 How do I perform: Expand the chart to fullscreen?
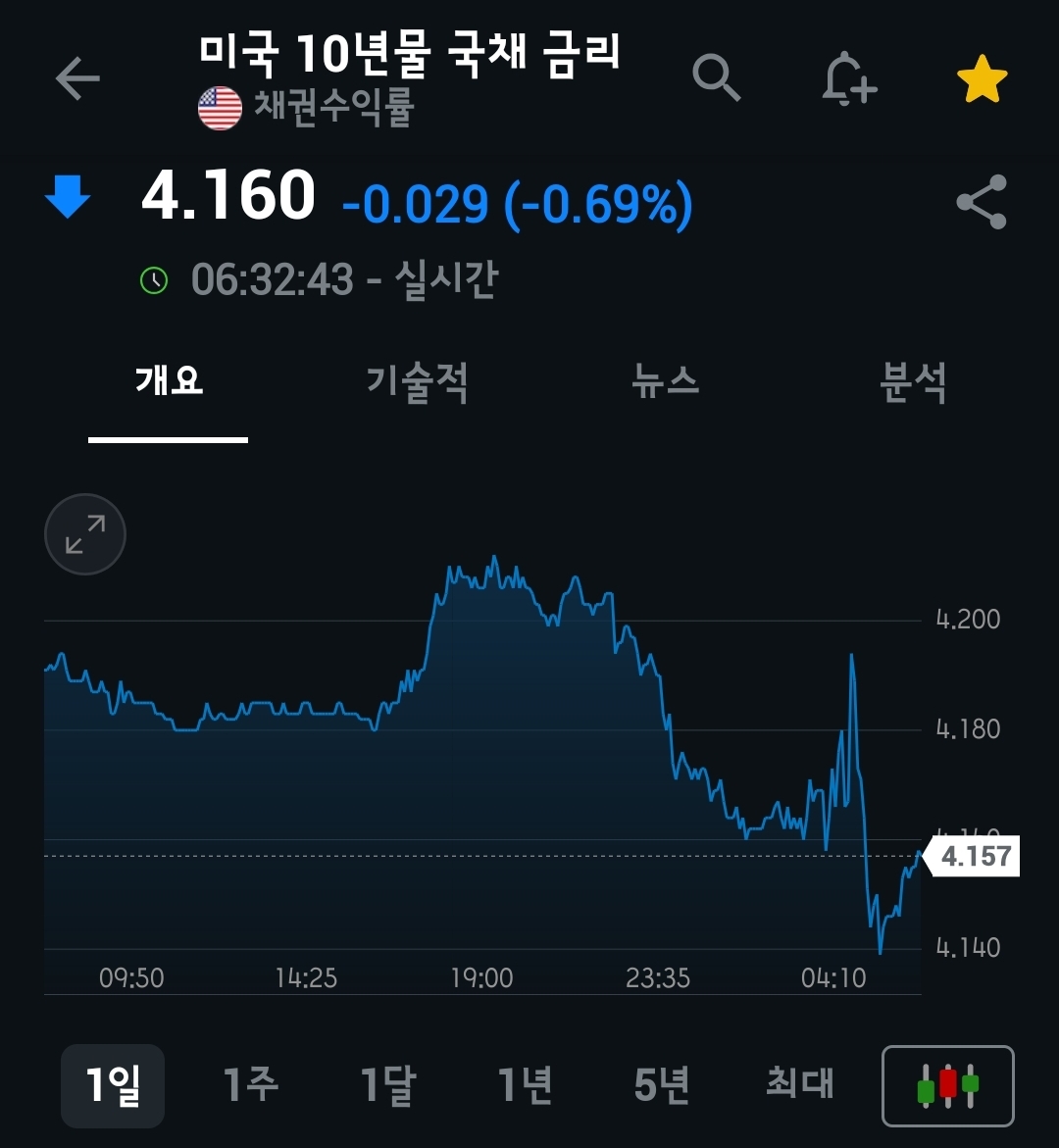[x=85, y=534]
